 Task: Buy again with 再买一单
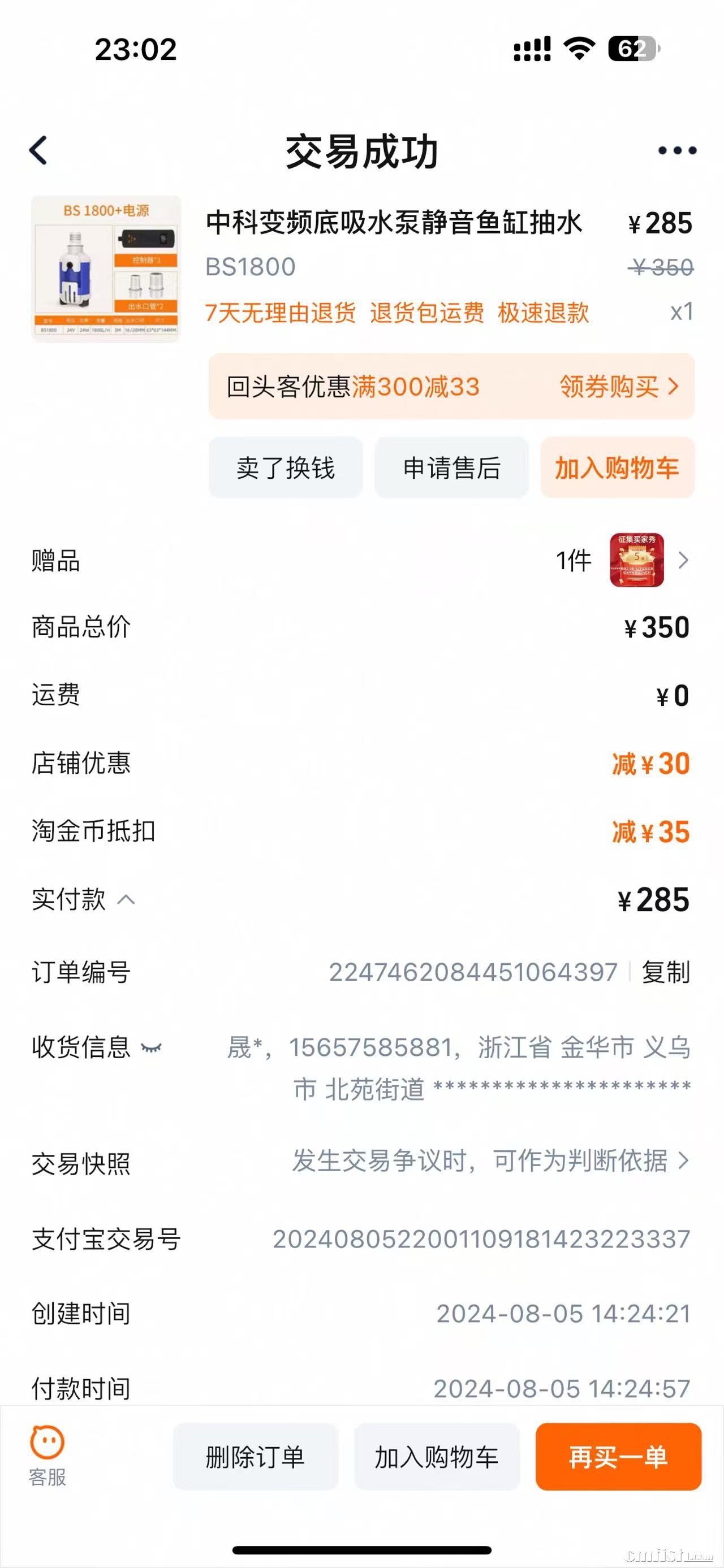[618, 1457]
